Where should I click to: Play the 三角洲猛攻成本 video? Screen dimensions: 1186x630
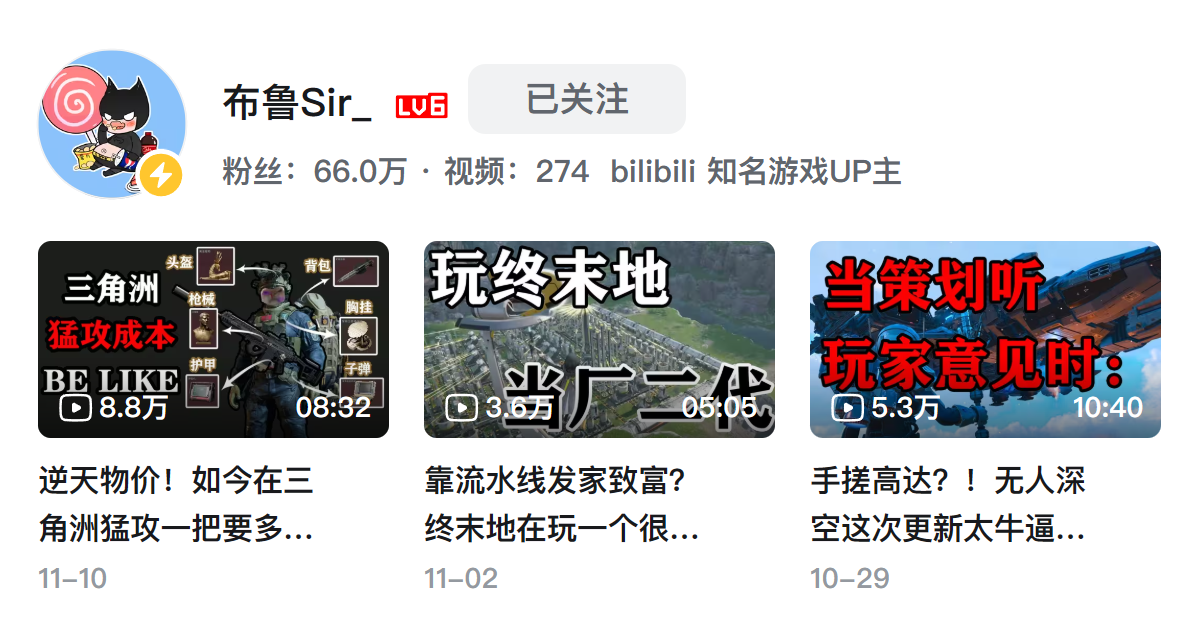pos(213,339)
